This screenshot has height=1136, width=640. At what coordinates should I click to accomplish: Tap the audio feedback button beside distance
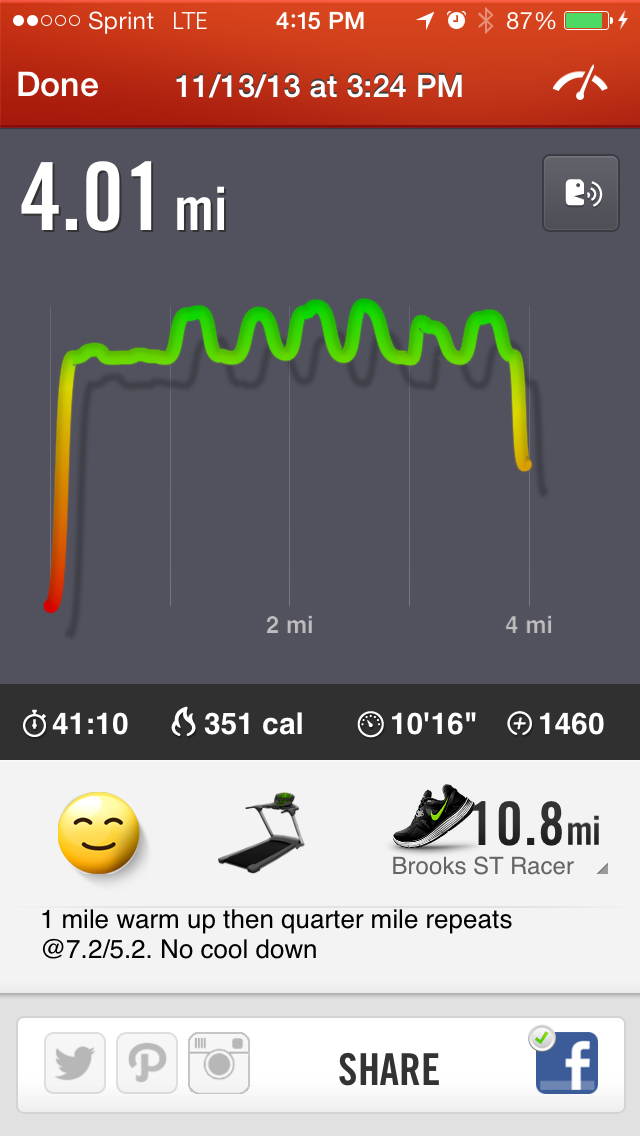pyautogui.click(x=580, y=194)
